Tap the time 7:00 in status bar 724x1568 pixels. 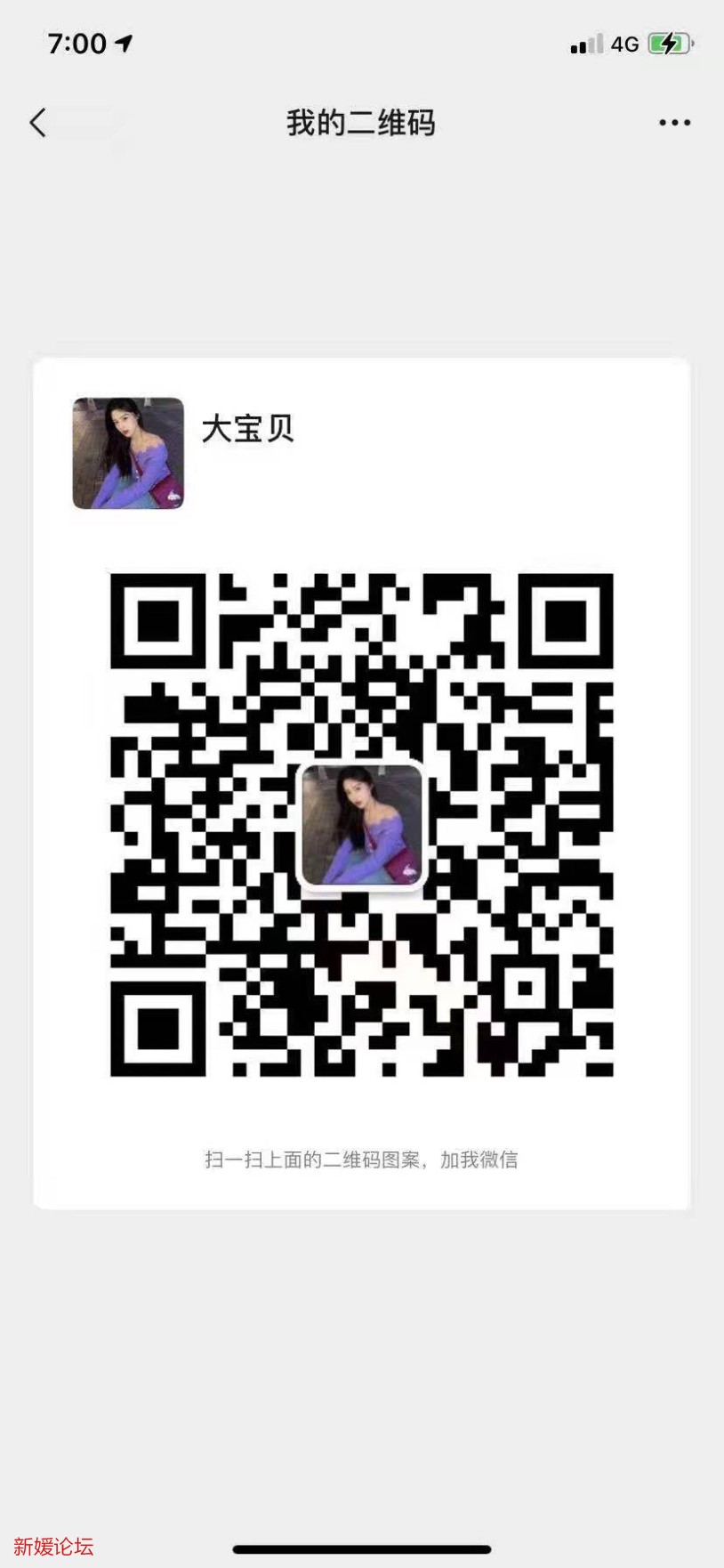click(x=76, y=42)
